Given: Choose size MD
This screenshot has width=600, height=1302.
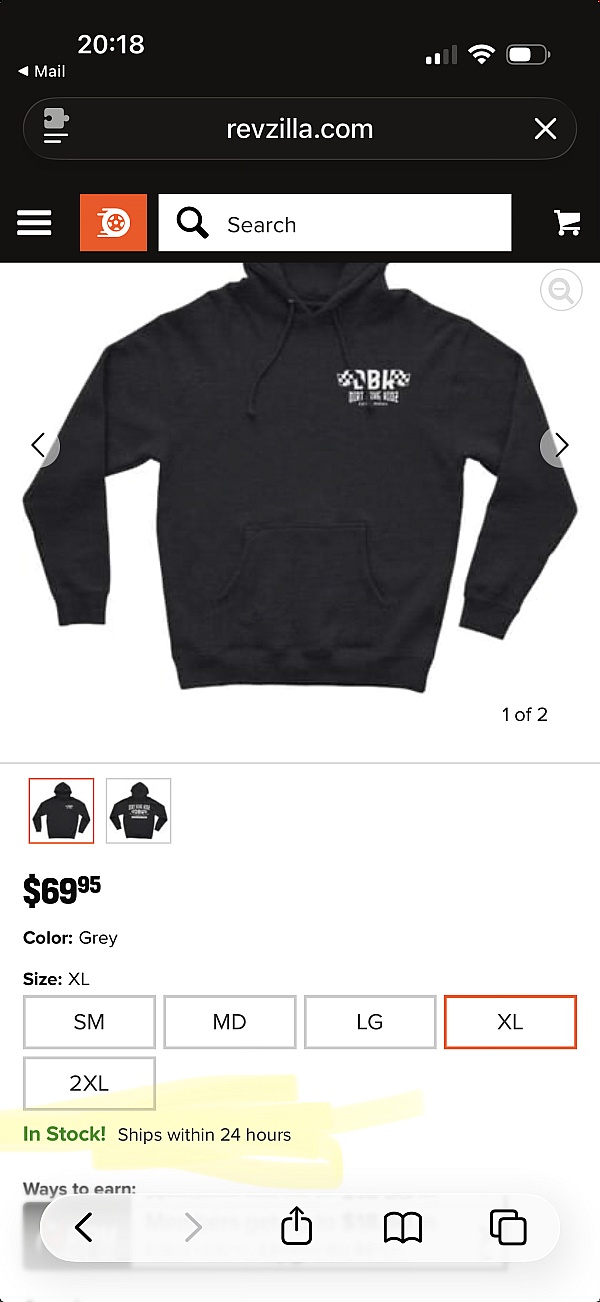Looking at the screenshot, I should [x=229, y=1022].
